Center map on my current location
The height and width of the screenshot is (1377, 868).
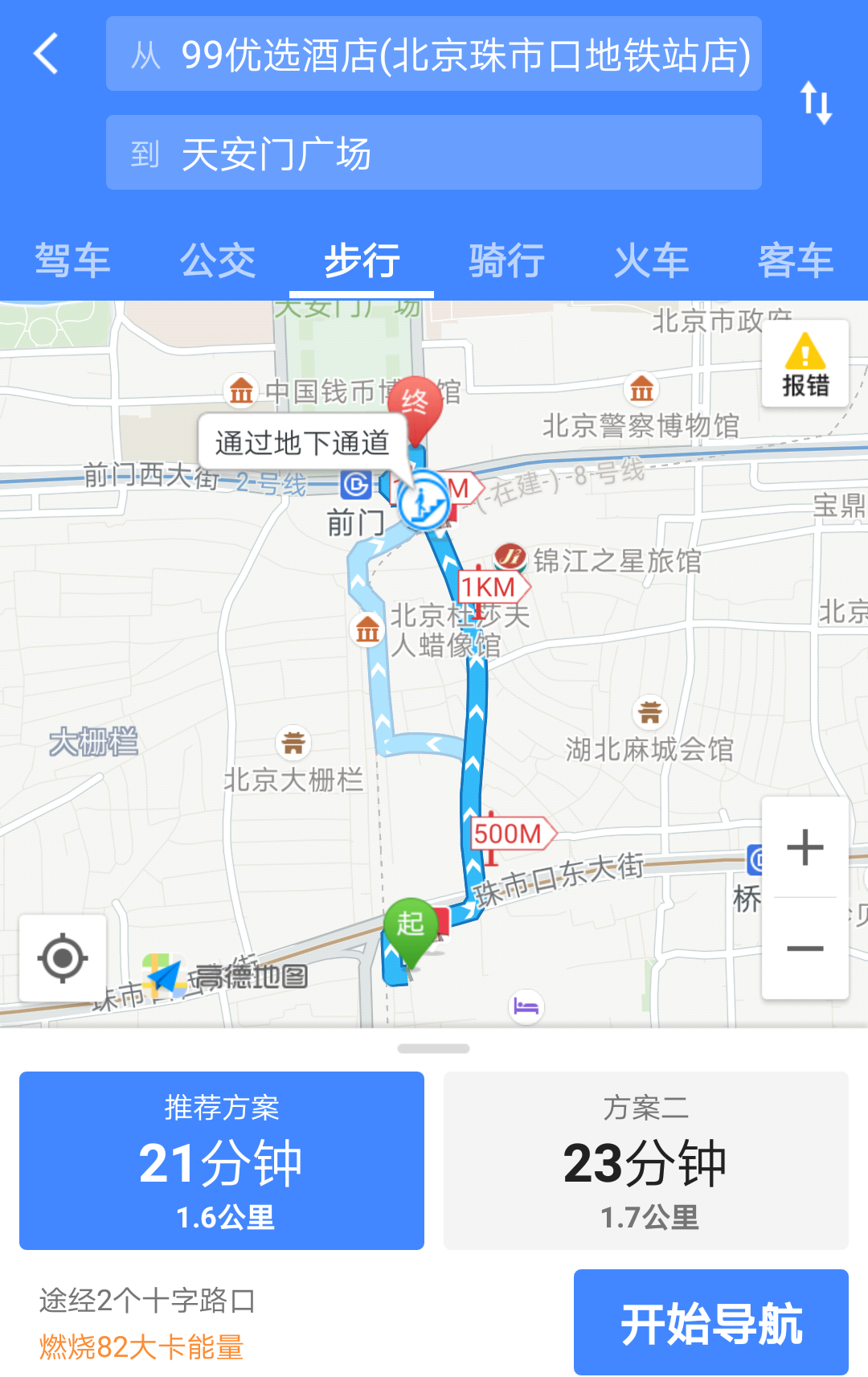63,958
